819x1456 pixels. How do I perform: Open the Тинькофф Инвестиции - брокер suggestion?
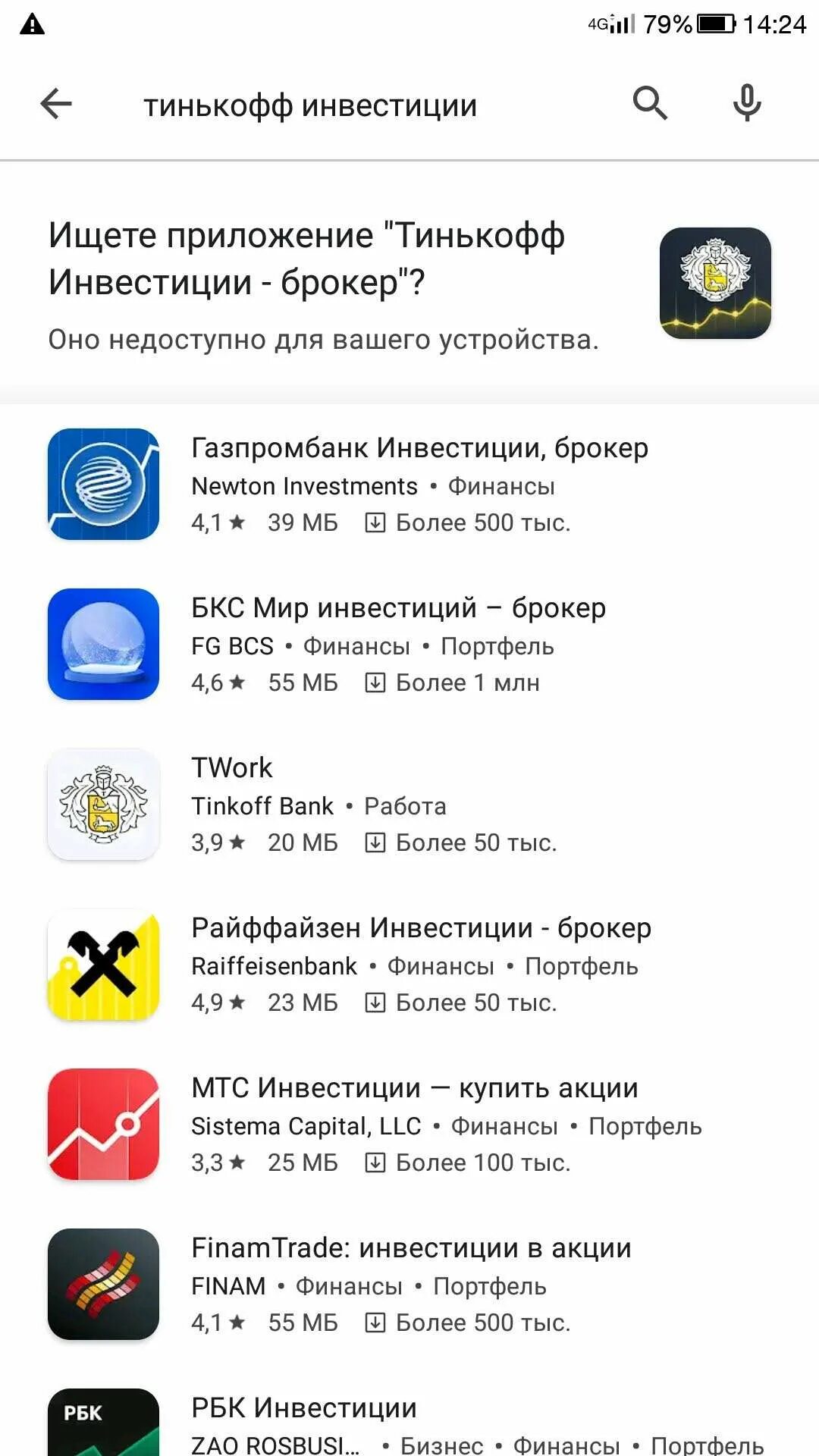[409, 284]
